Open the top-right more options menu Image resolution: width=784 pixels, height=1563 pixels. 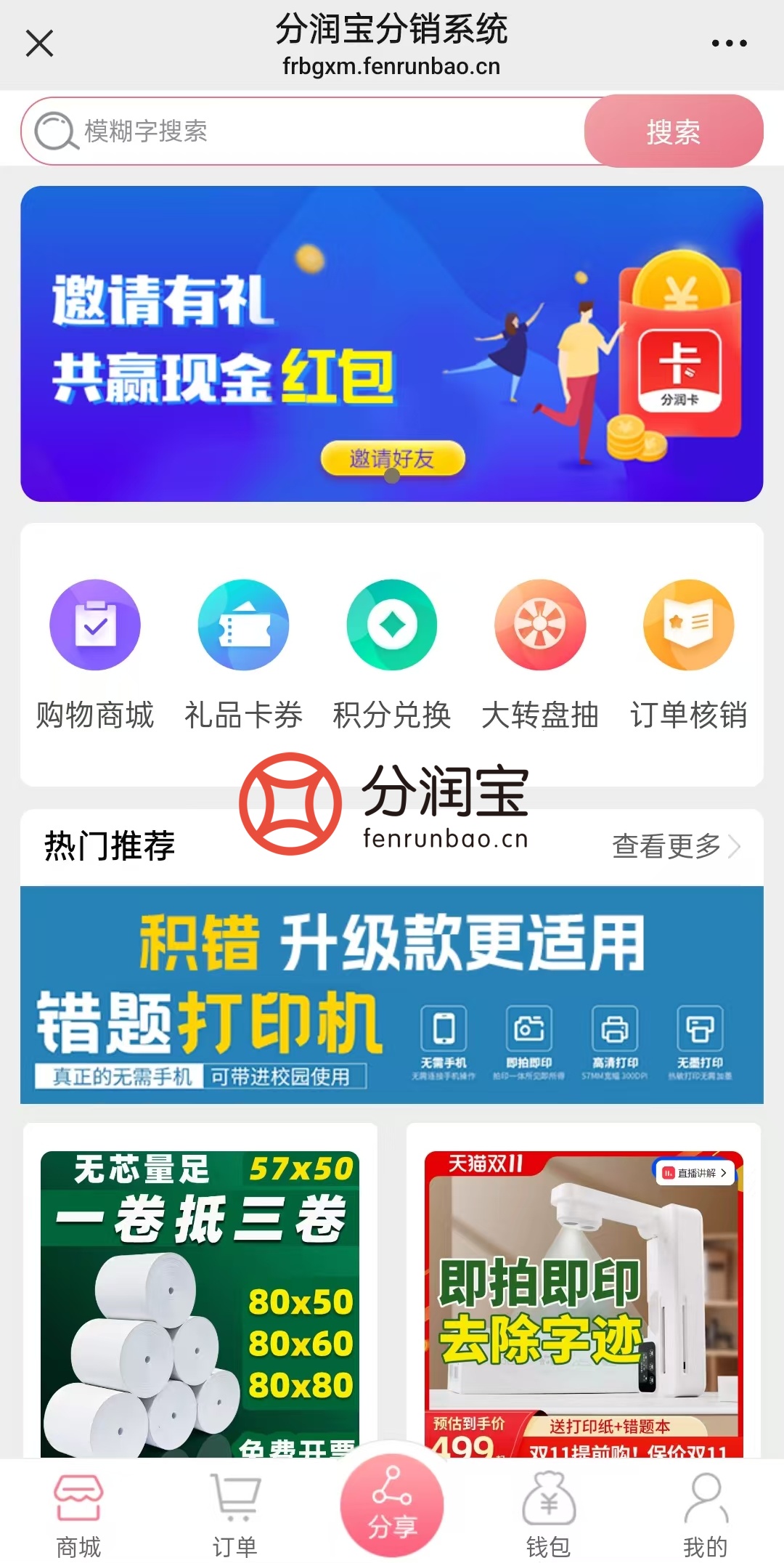(729, 42)
